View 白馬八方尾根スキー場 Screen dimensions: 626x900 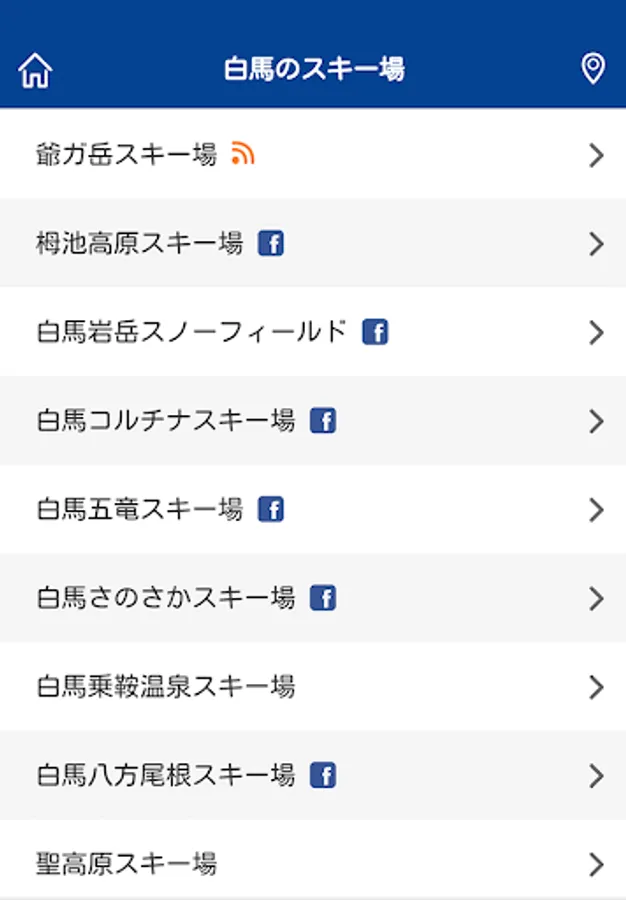(313, 775)
